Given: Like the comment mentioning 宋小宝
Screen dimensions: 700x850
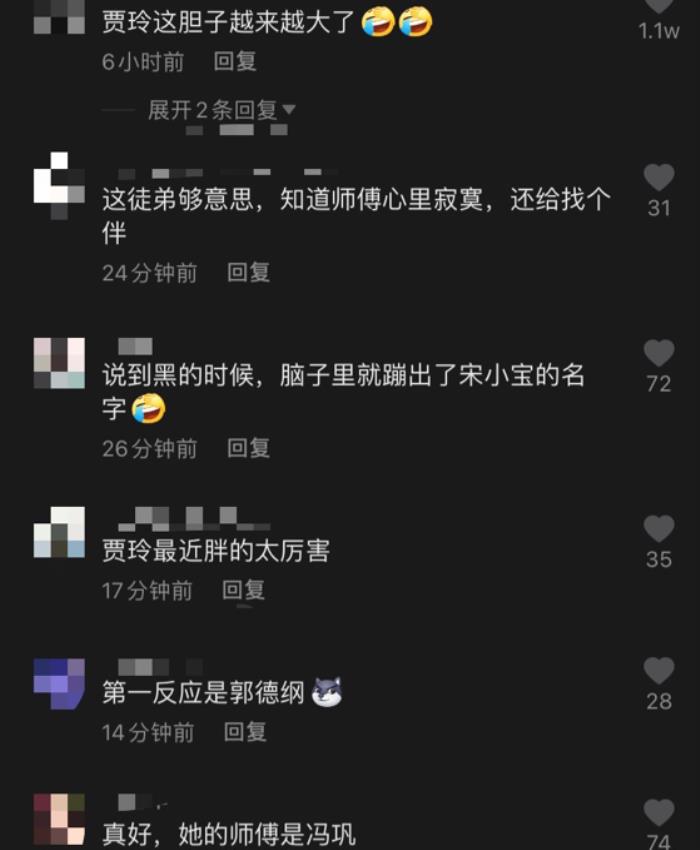Looking at the screenshot, I should 659,354.
